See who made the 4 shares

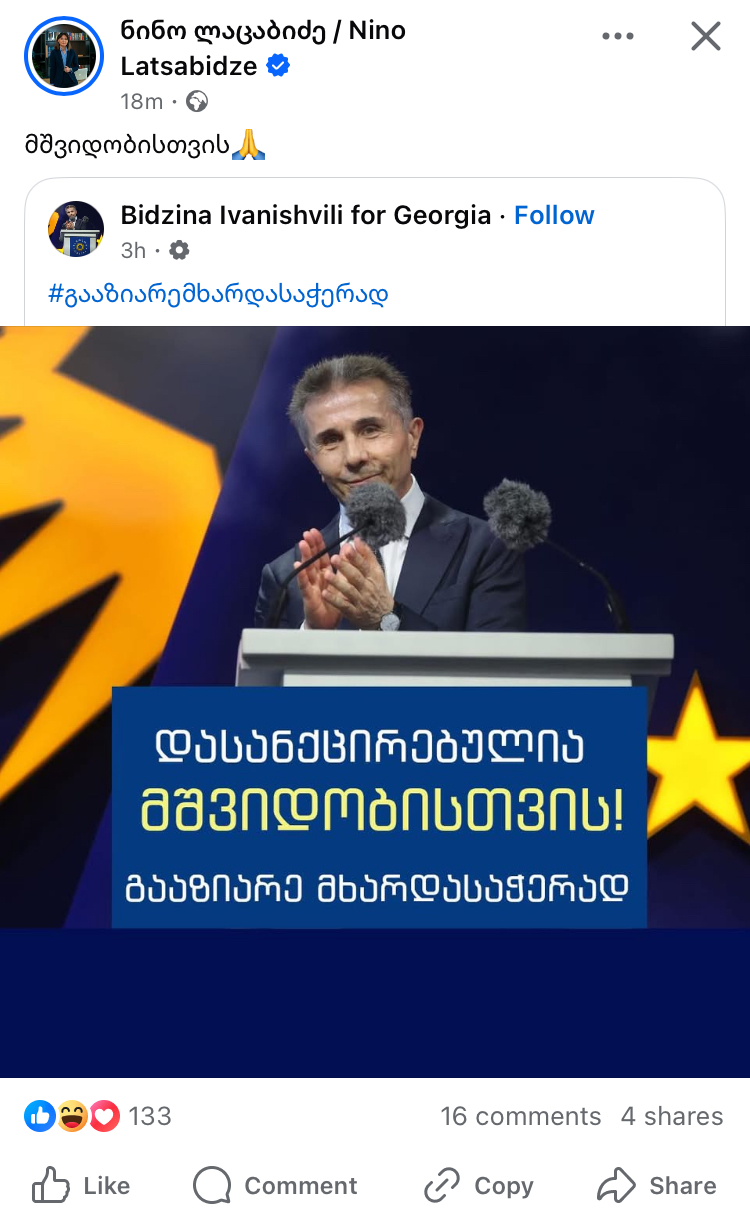point(671,1116)
